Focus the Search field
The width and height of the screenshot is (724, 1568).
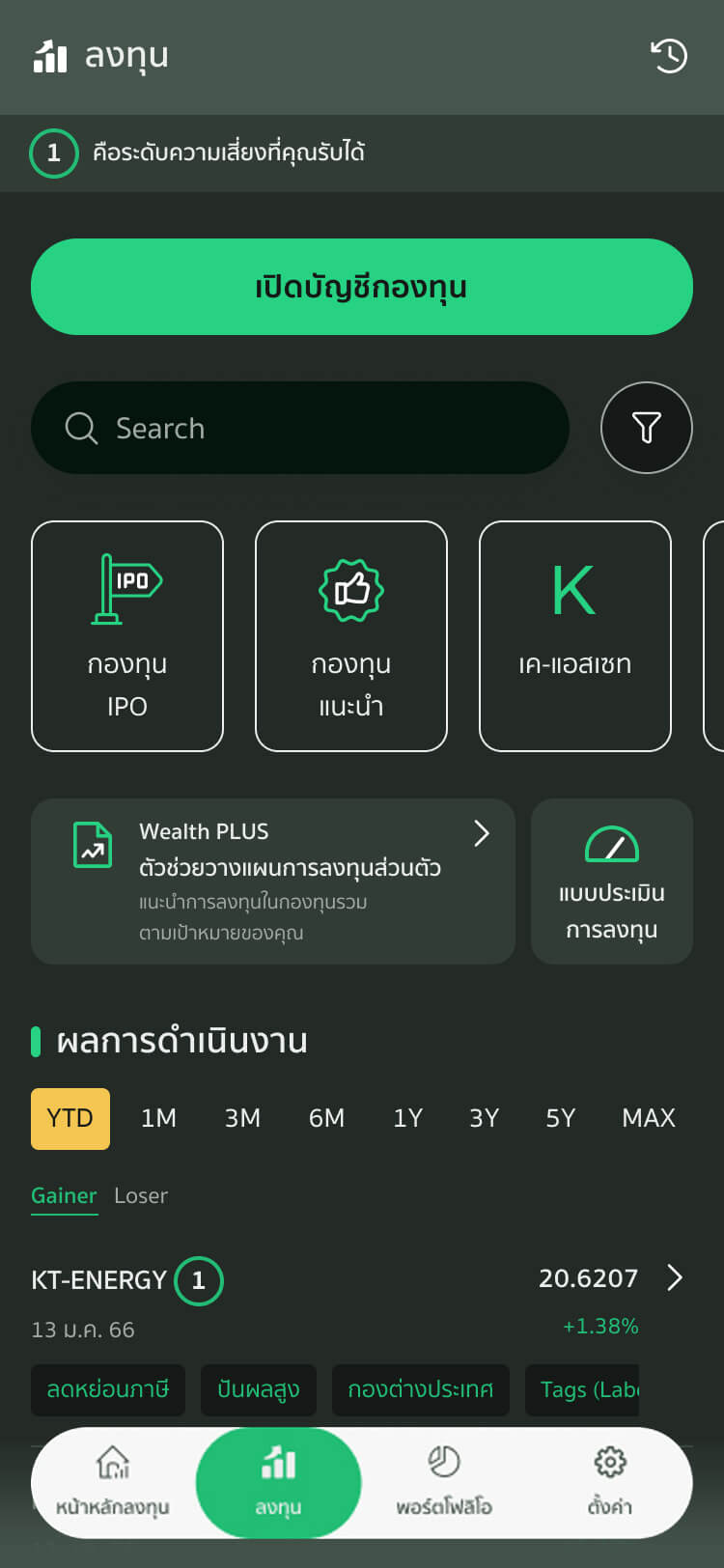[299, 428]
